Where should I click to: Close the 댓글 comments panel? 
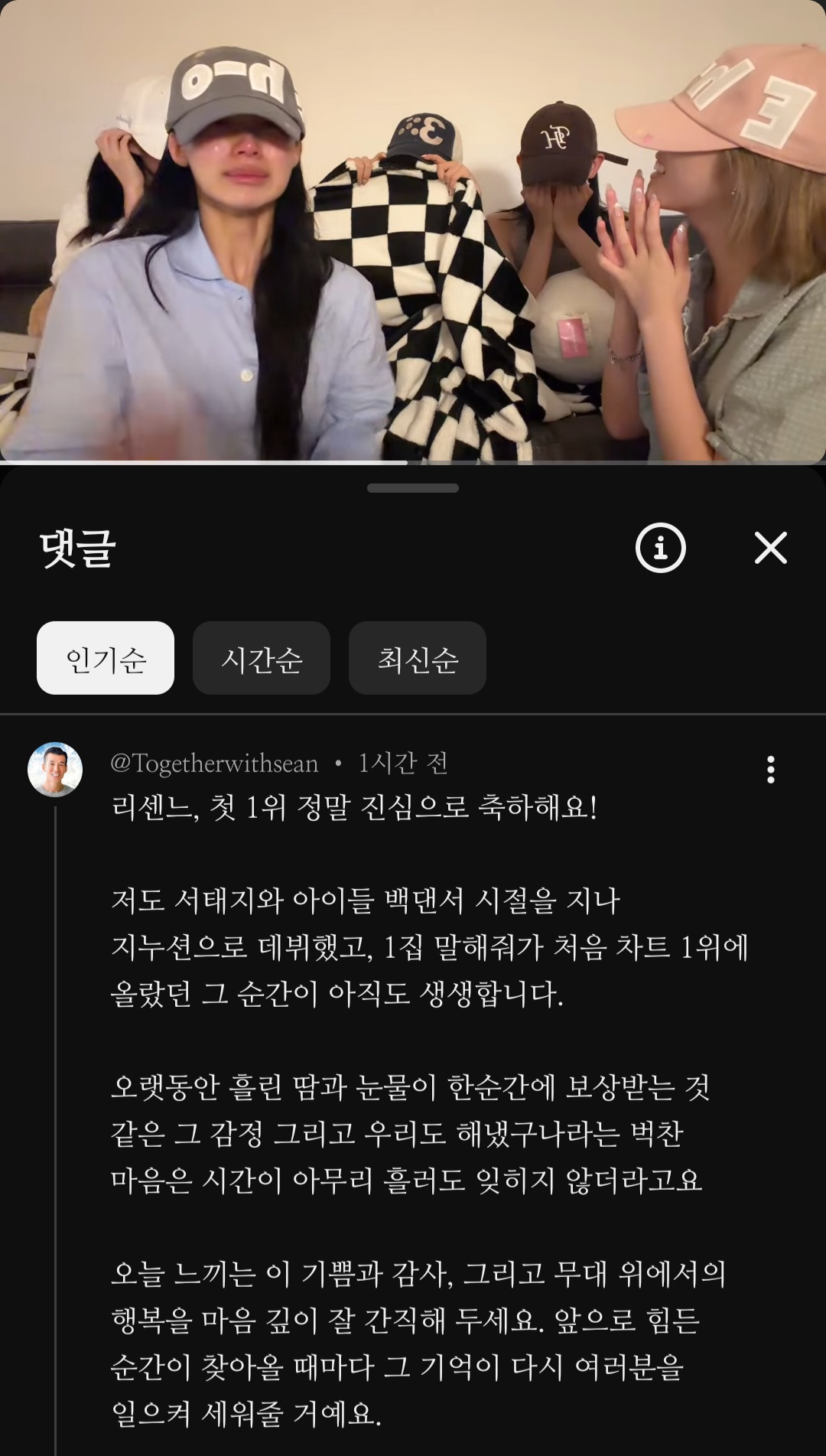(x=770, y=548)
